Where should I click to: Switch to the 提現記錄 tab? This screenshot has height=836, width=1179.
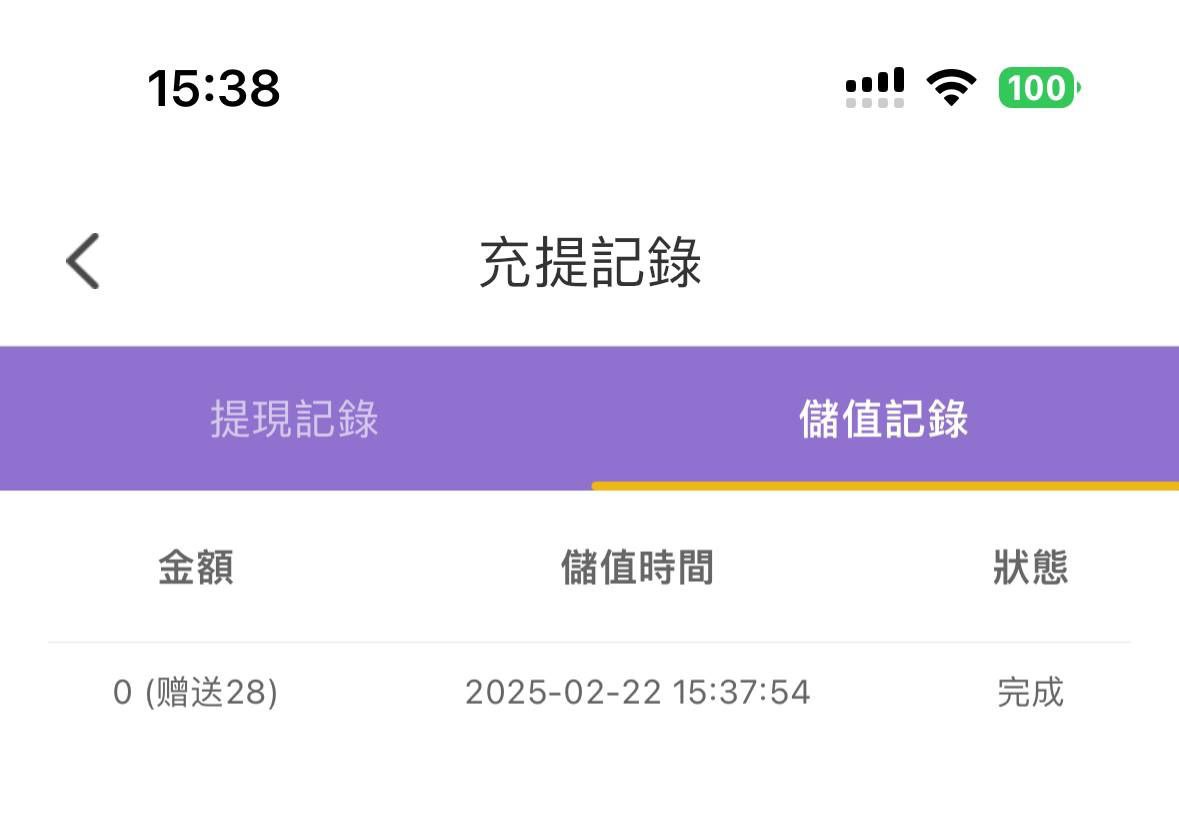point(295,419)
